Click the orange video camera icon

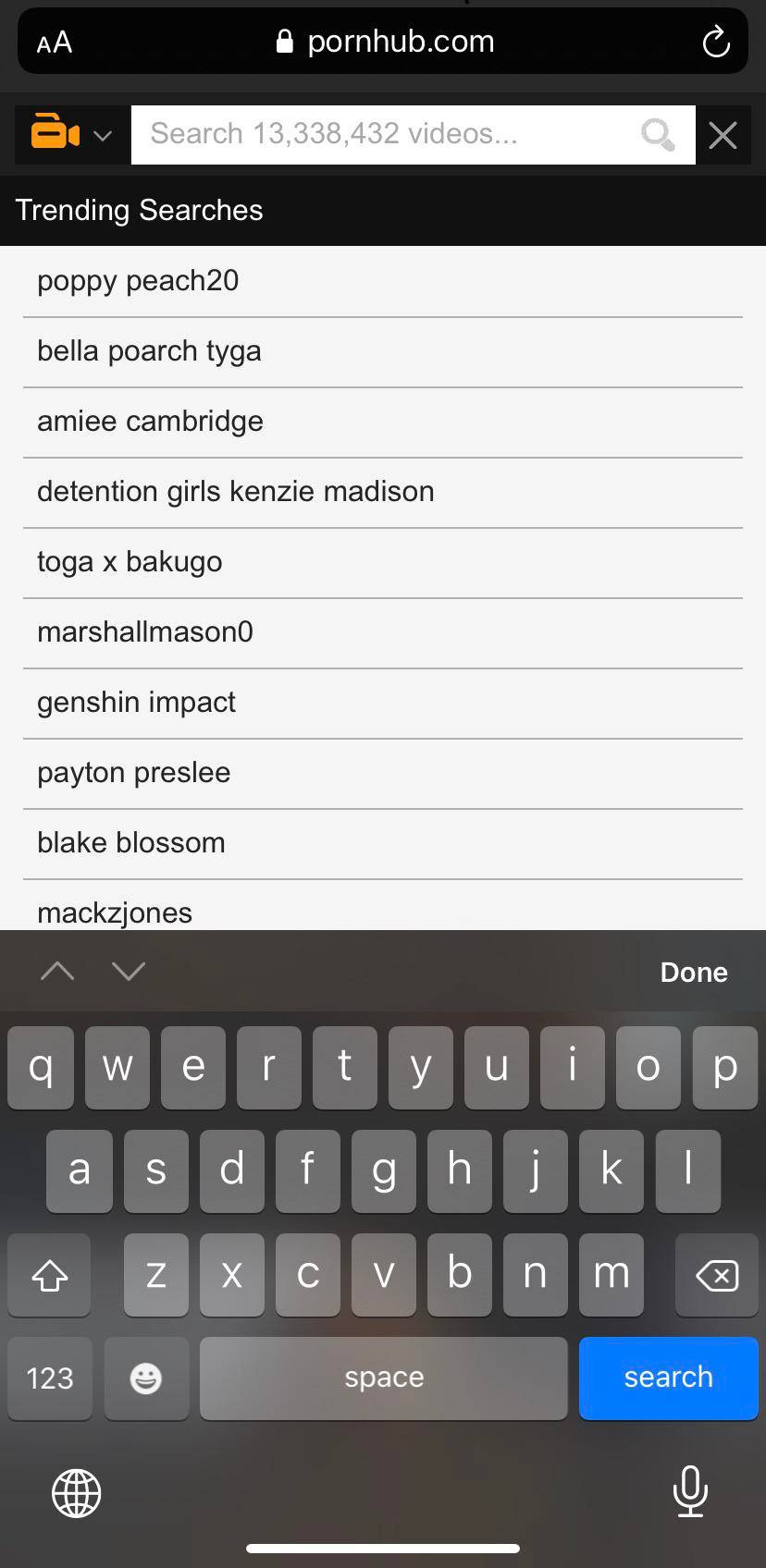click(x=56, y=134)
